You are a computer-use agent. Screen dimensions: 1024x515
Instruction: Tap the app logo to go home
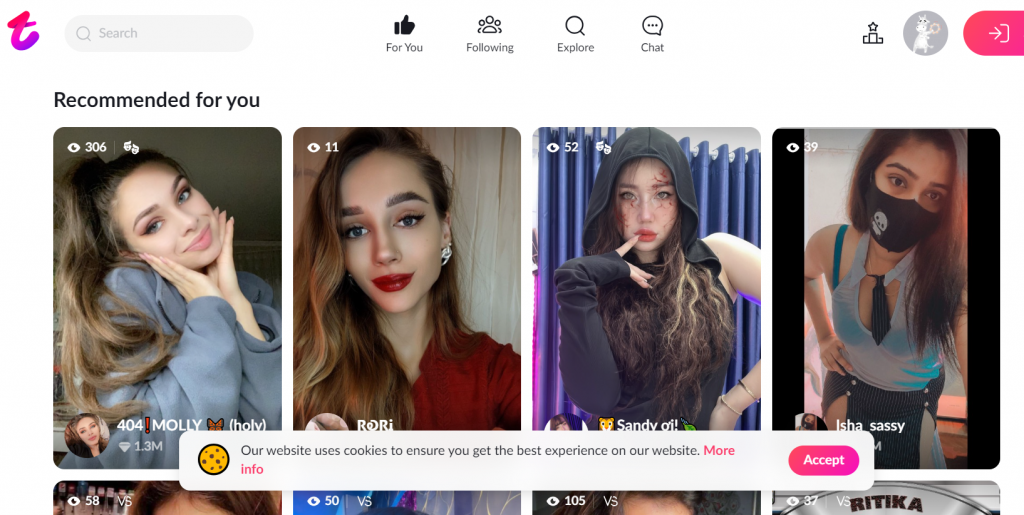[23, 33]
